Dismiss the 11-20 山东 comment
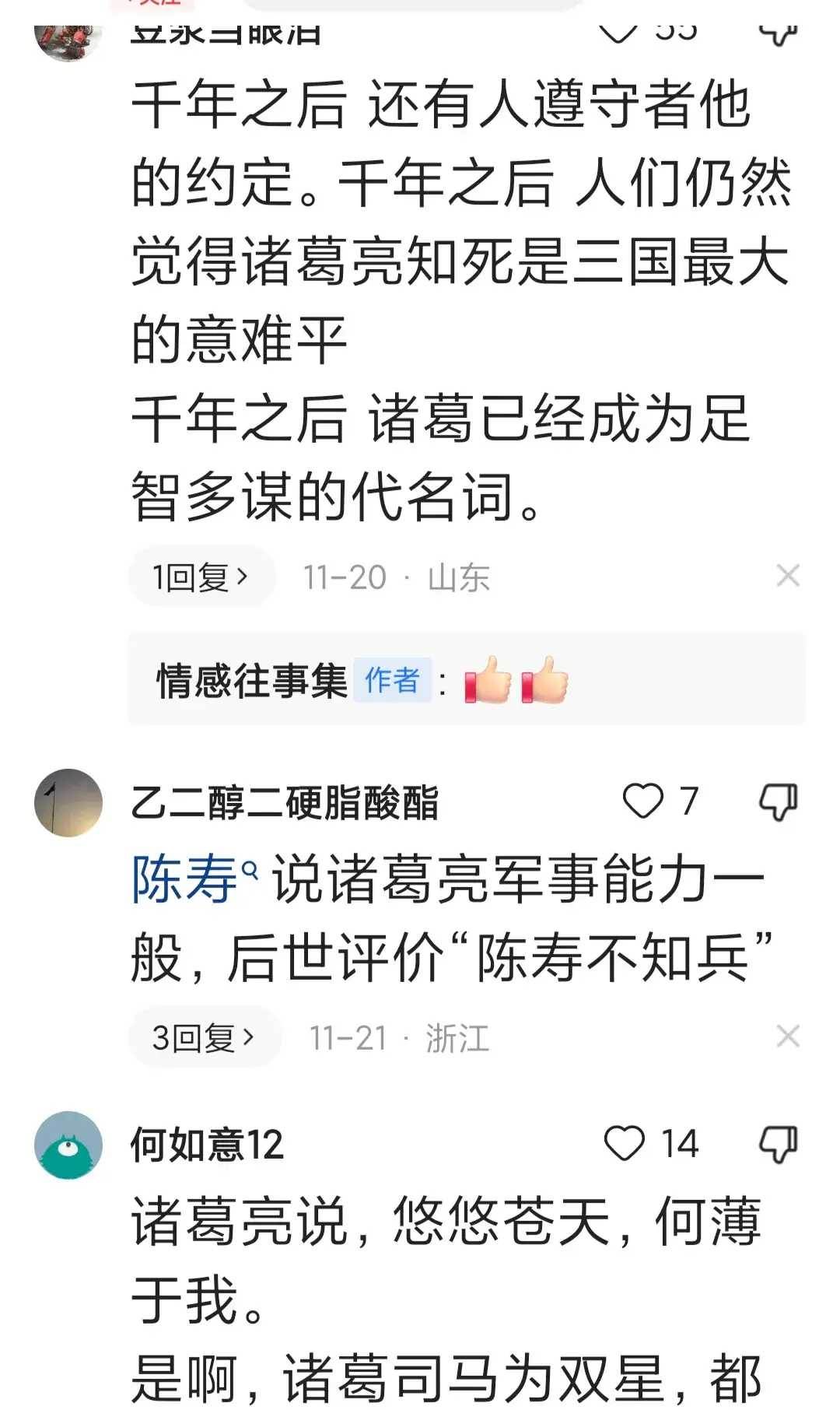 pyautogui.click(x=787, y=577)
